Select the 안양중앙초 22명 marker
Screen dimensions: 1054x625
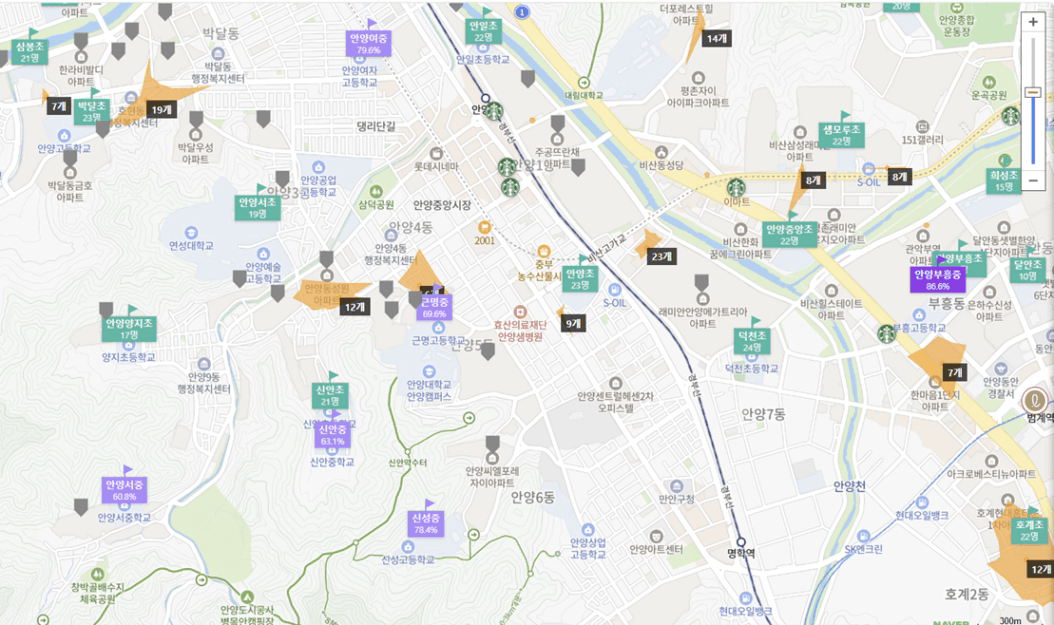[790, 235]
